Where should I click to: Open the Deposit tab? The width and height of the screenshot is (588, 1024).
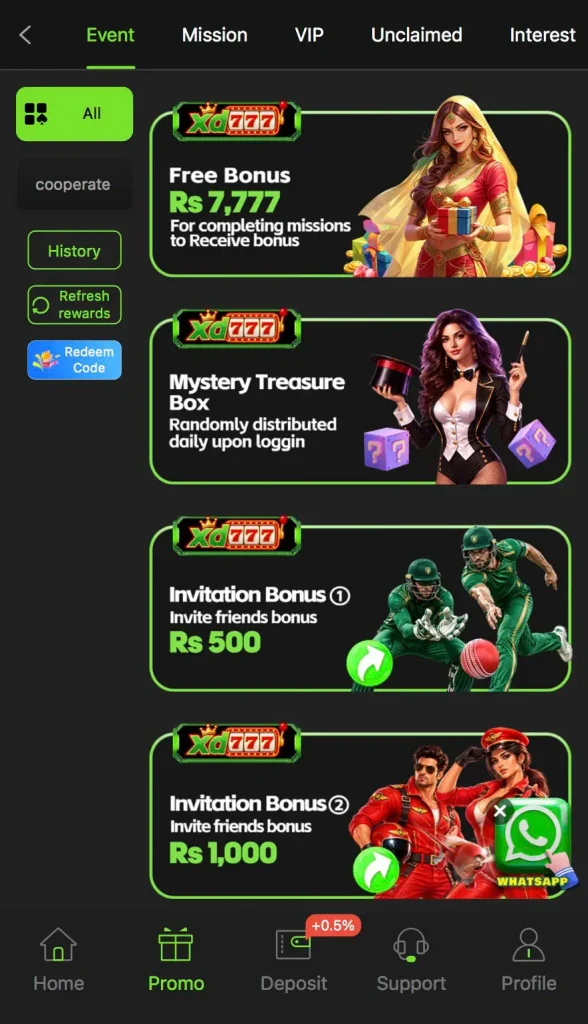294,960
